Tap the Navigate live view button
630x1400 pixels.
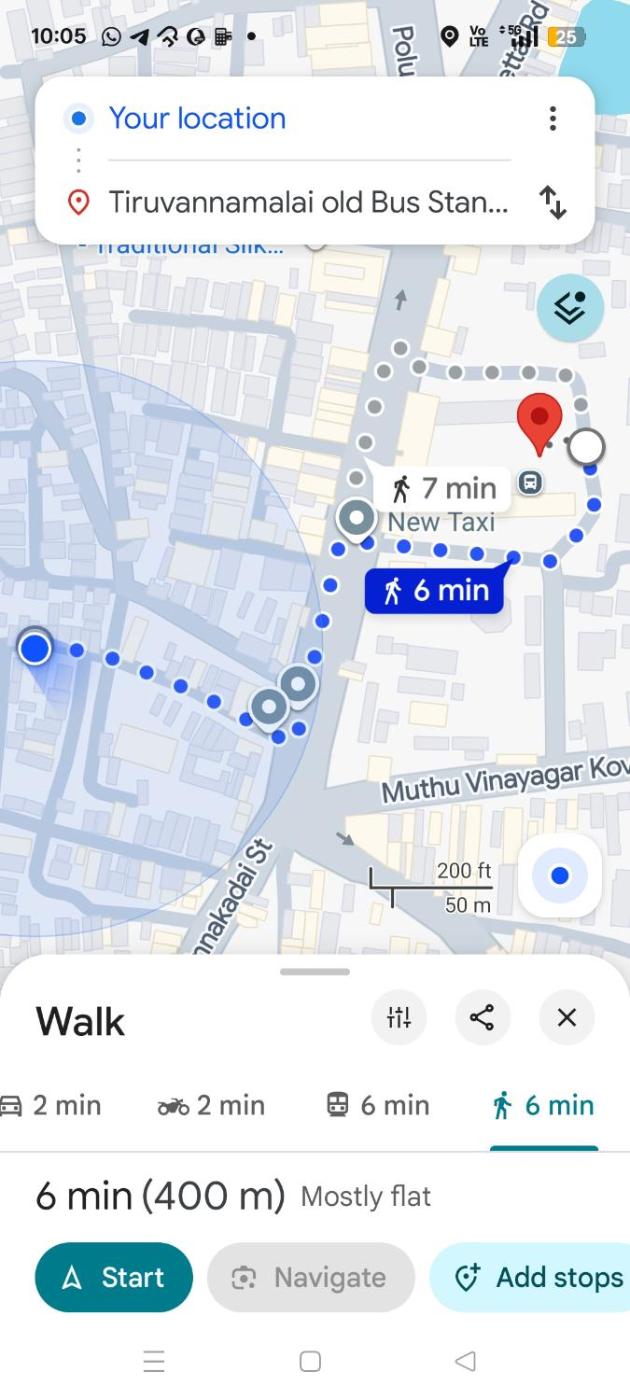point(310,1277)
